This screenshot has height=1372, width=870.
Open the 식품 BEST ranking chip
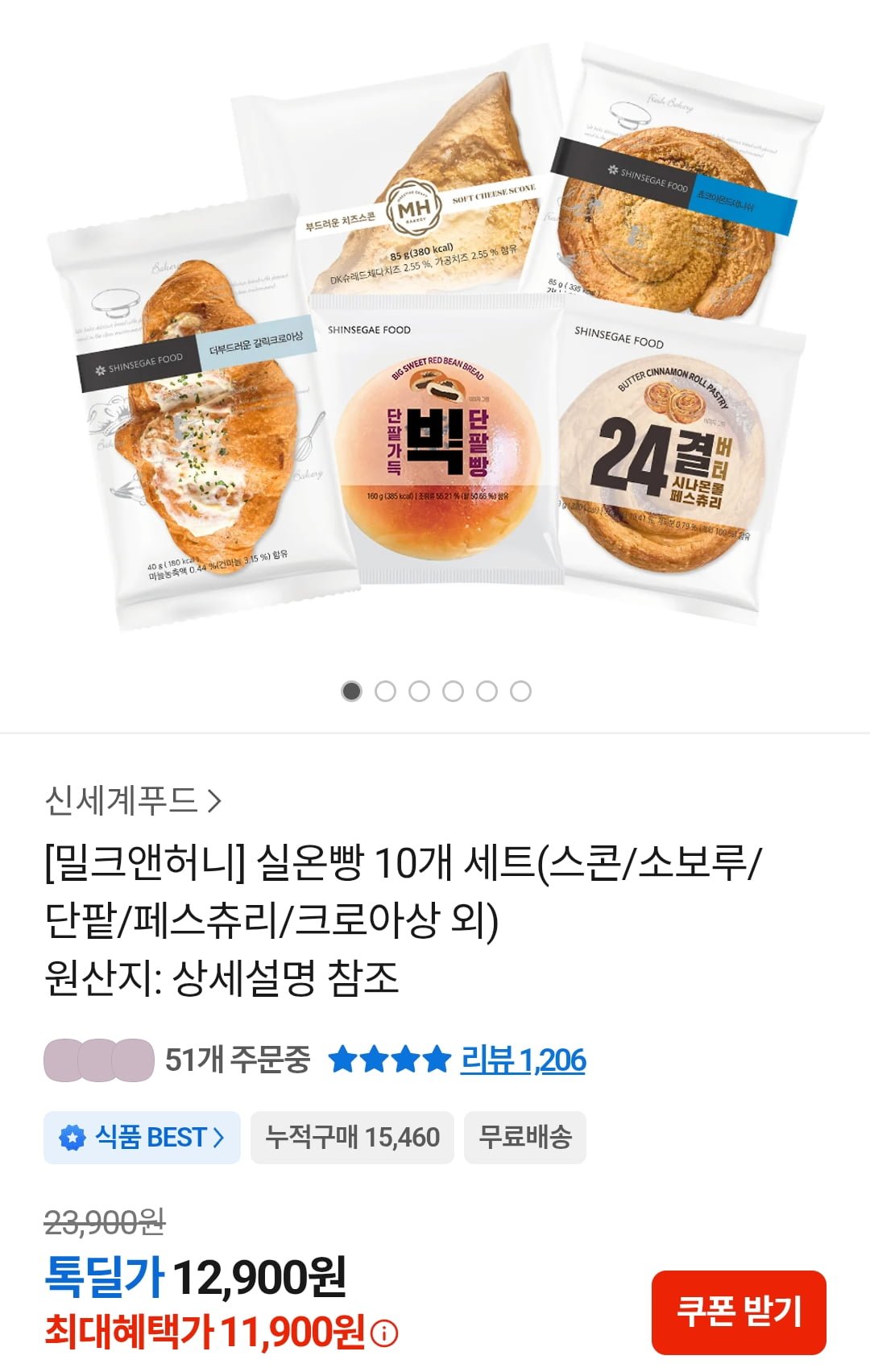(x=143, y=1137)
